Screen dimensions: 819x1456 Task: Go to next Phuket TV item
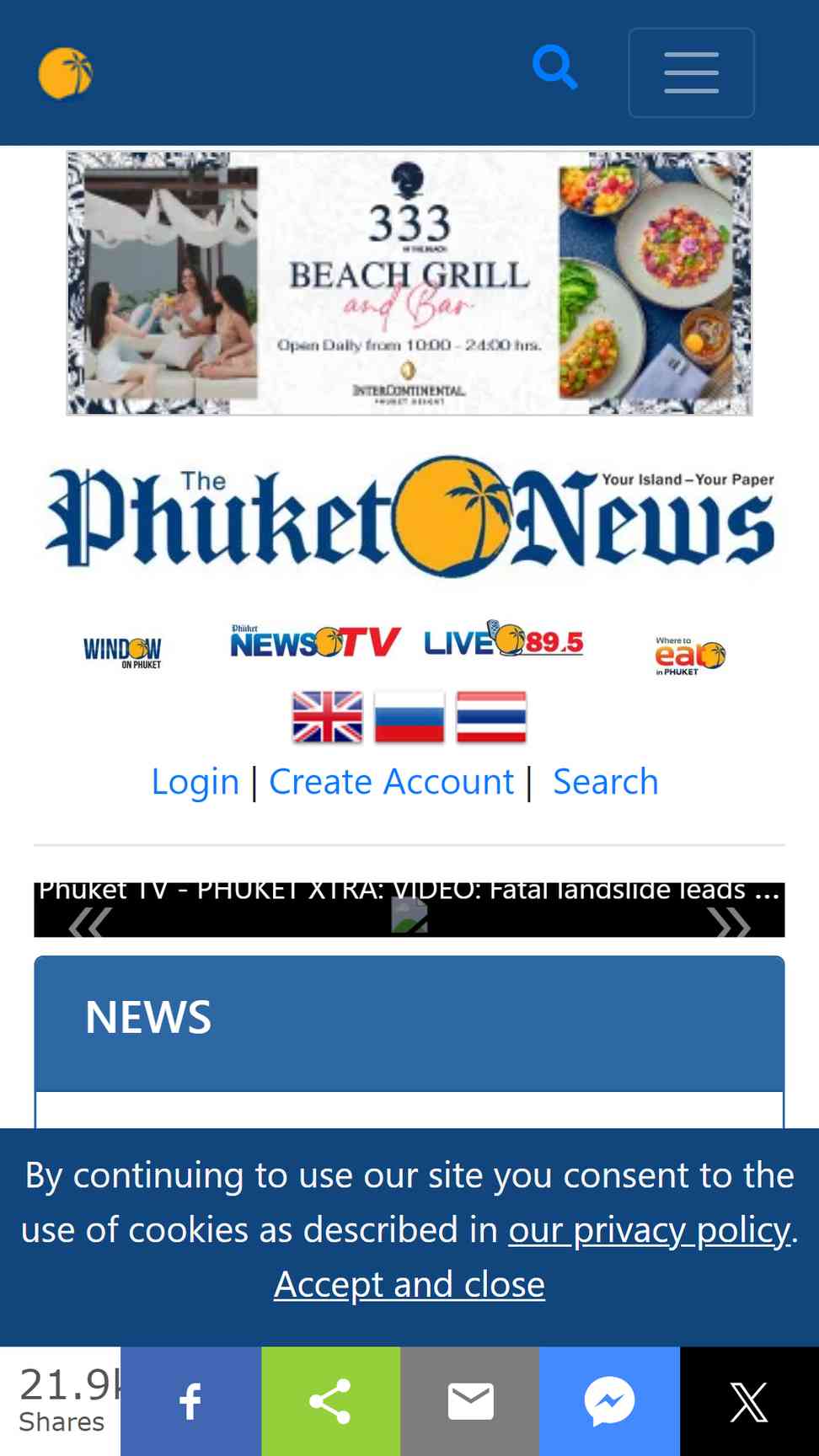tap(728, 924)
